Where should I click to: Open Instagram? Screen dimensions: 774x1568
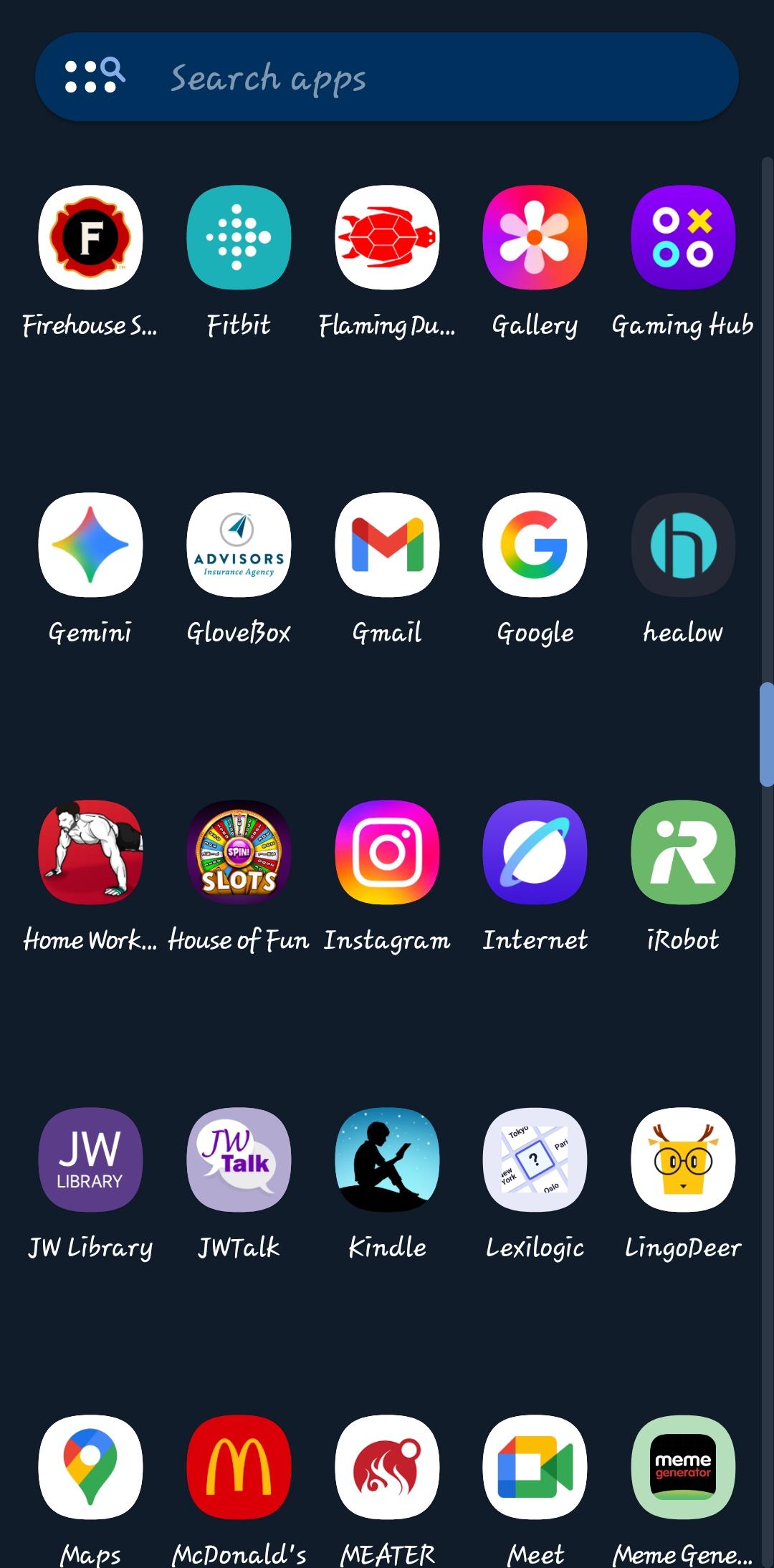[x=387, y=852]
